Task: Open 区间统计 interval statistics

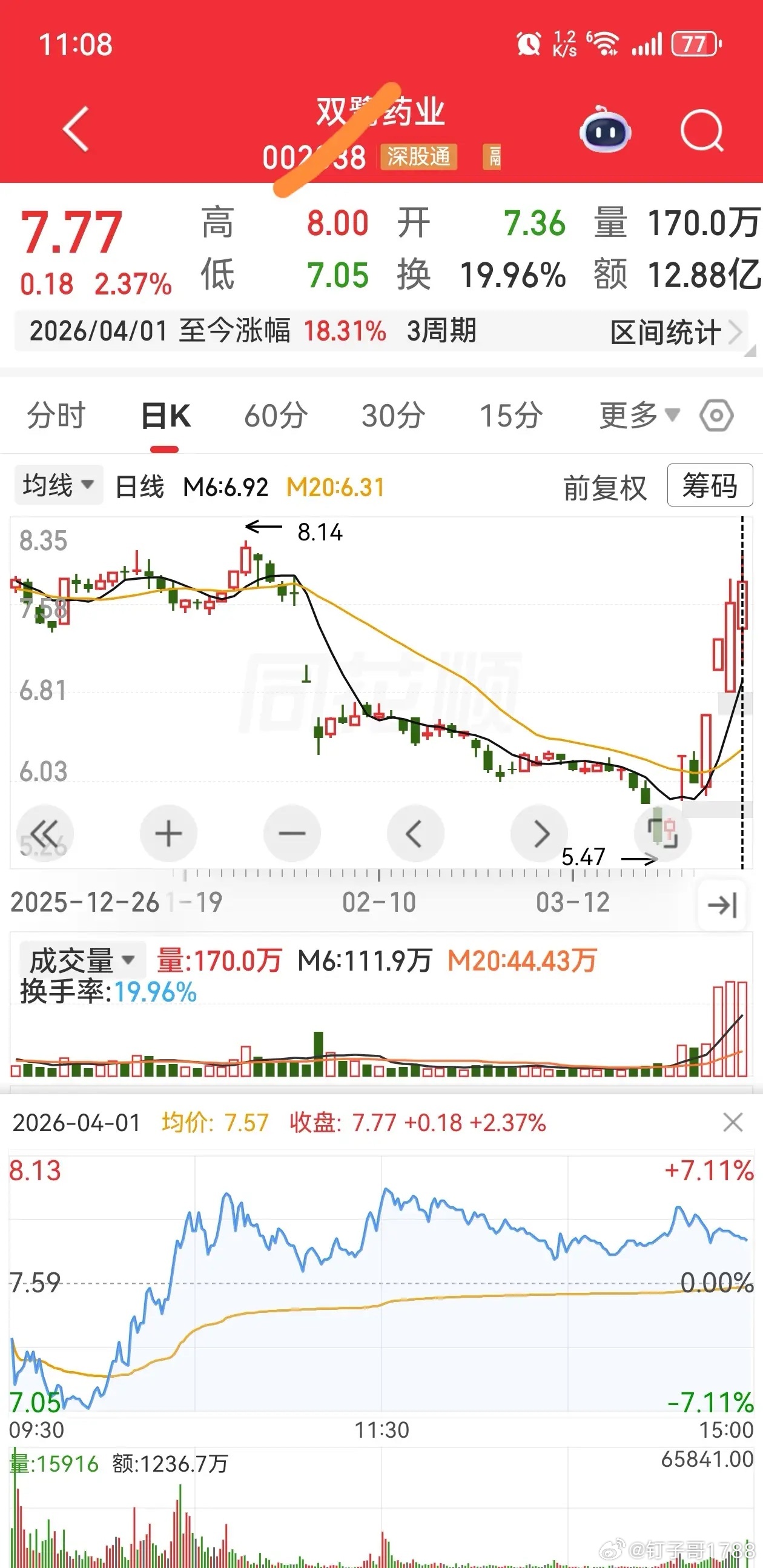Action: pyautogui.click(x=675, y=333)
